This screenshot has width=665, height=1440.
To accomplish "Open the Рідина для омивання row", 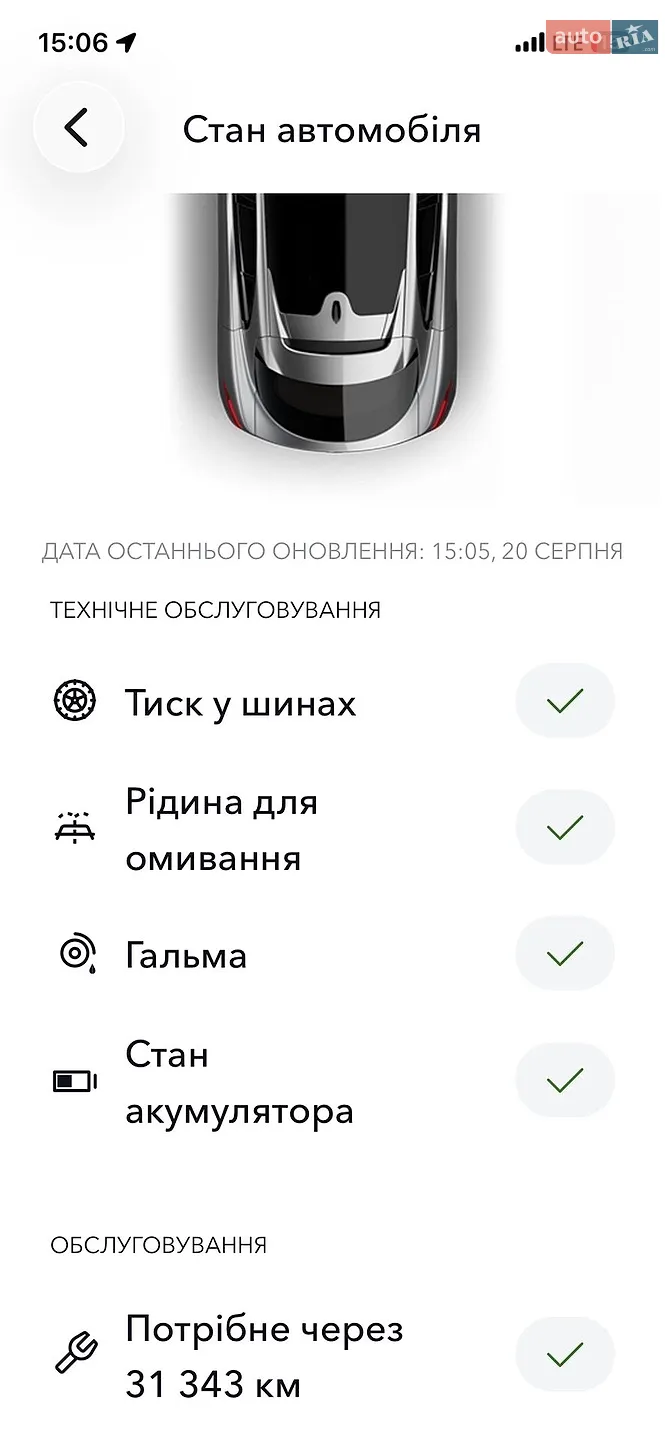I will (332, 829).
